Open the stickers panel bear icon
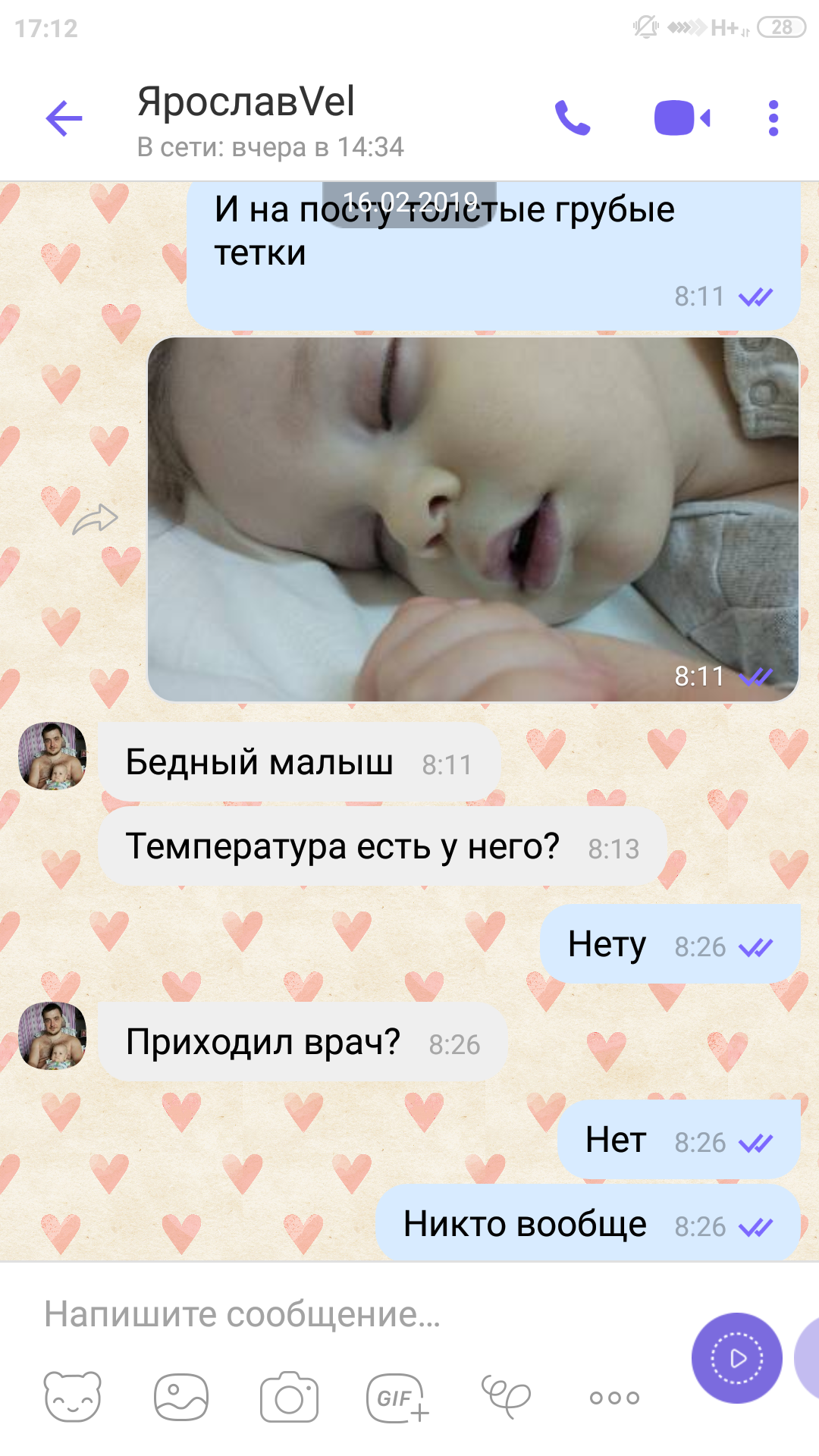The height and width of the screenshot is (1456, 819). pos(72,1397)
